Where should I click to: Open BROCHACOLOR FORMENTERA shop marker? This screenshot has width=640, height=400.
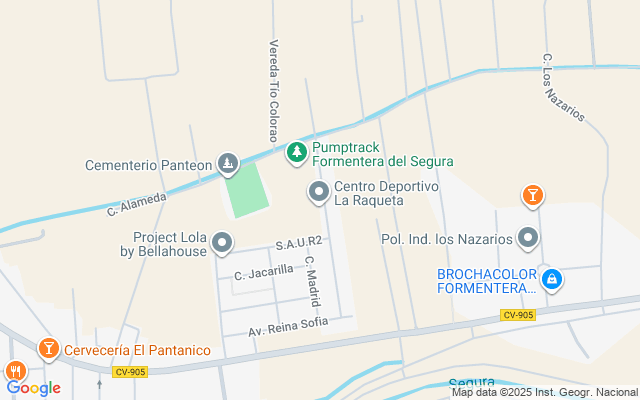(550, 279)
